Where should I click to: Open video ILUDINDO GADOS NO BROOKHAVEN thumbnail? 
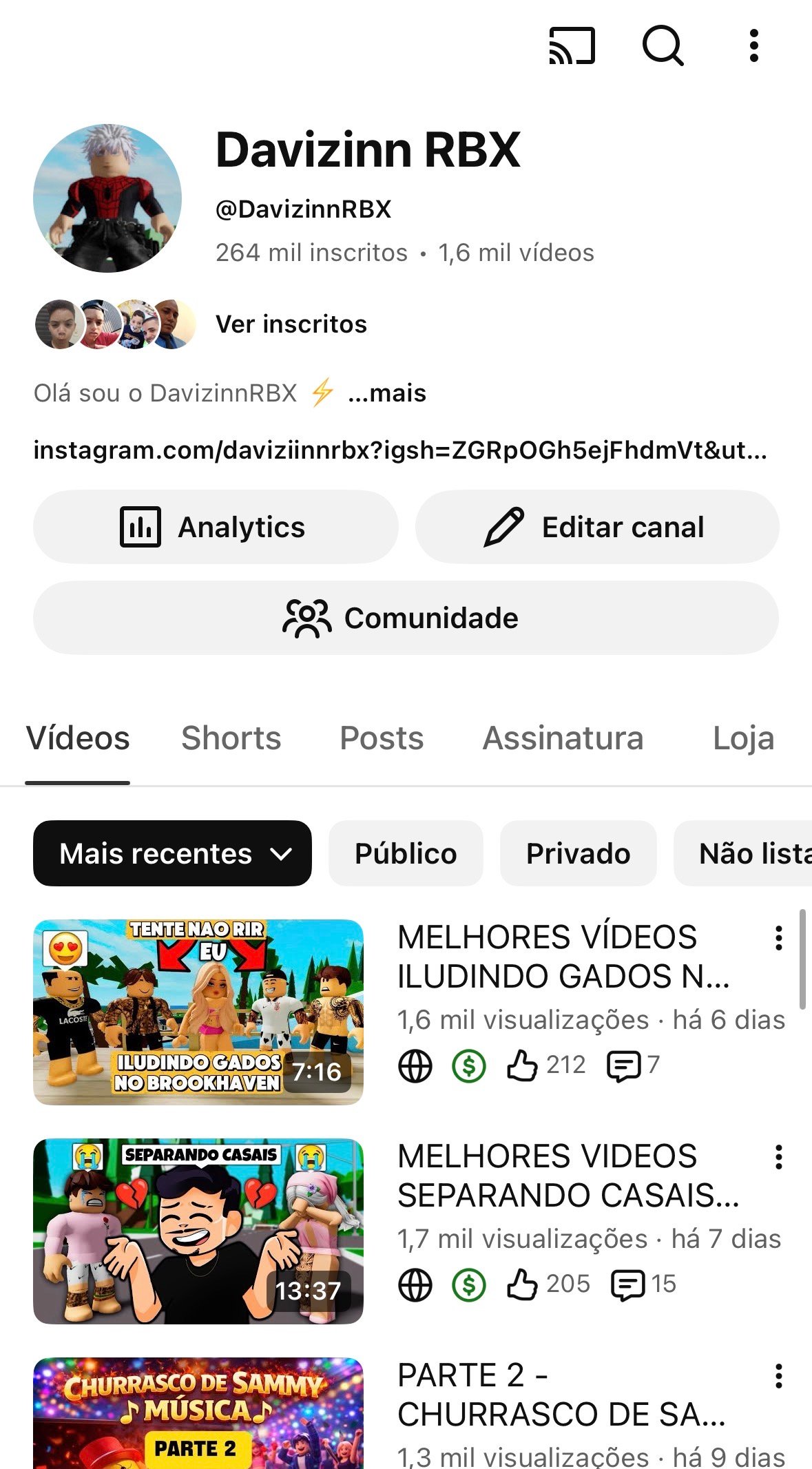pyautogui.click(x=198, y=1012)
